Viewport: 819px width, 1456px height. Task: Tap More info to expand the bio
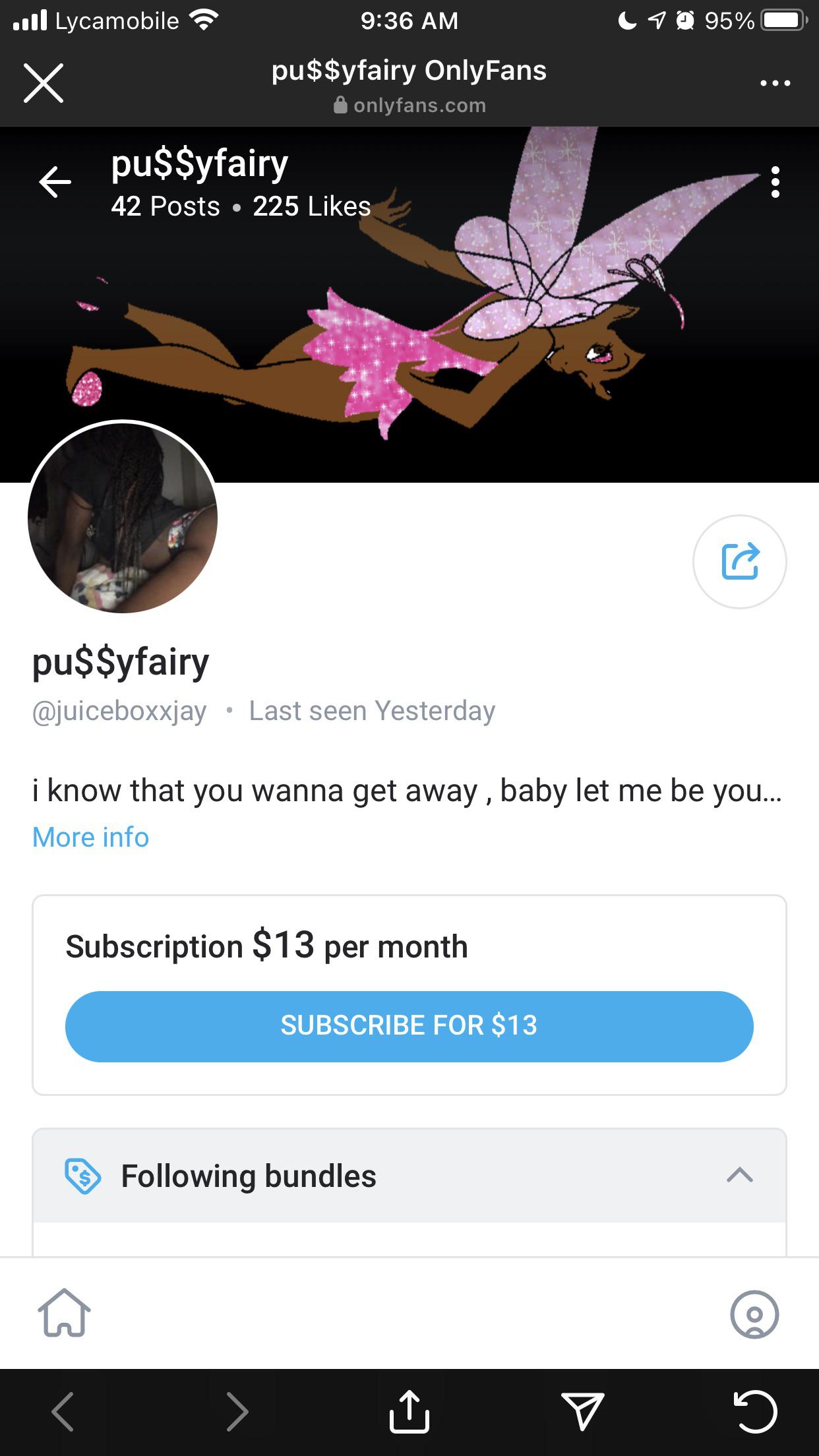pyautogui.click(x=91, y=837)
